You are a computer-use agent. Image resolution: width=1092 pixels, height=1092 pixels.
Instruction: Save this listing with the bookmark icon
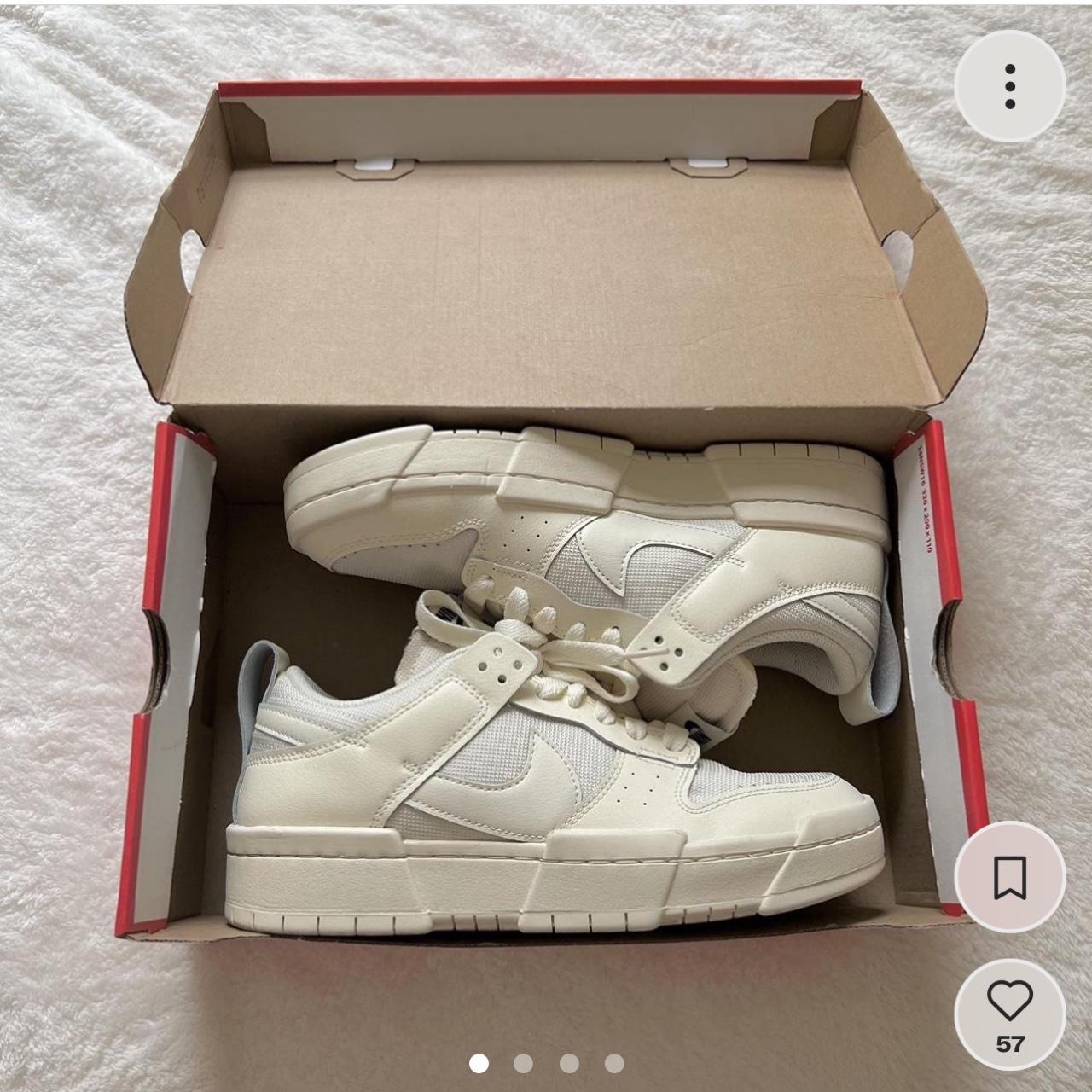[x=1010, y=876]
